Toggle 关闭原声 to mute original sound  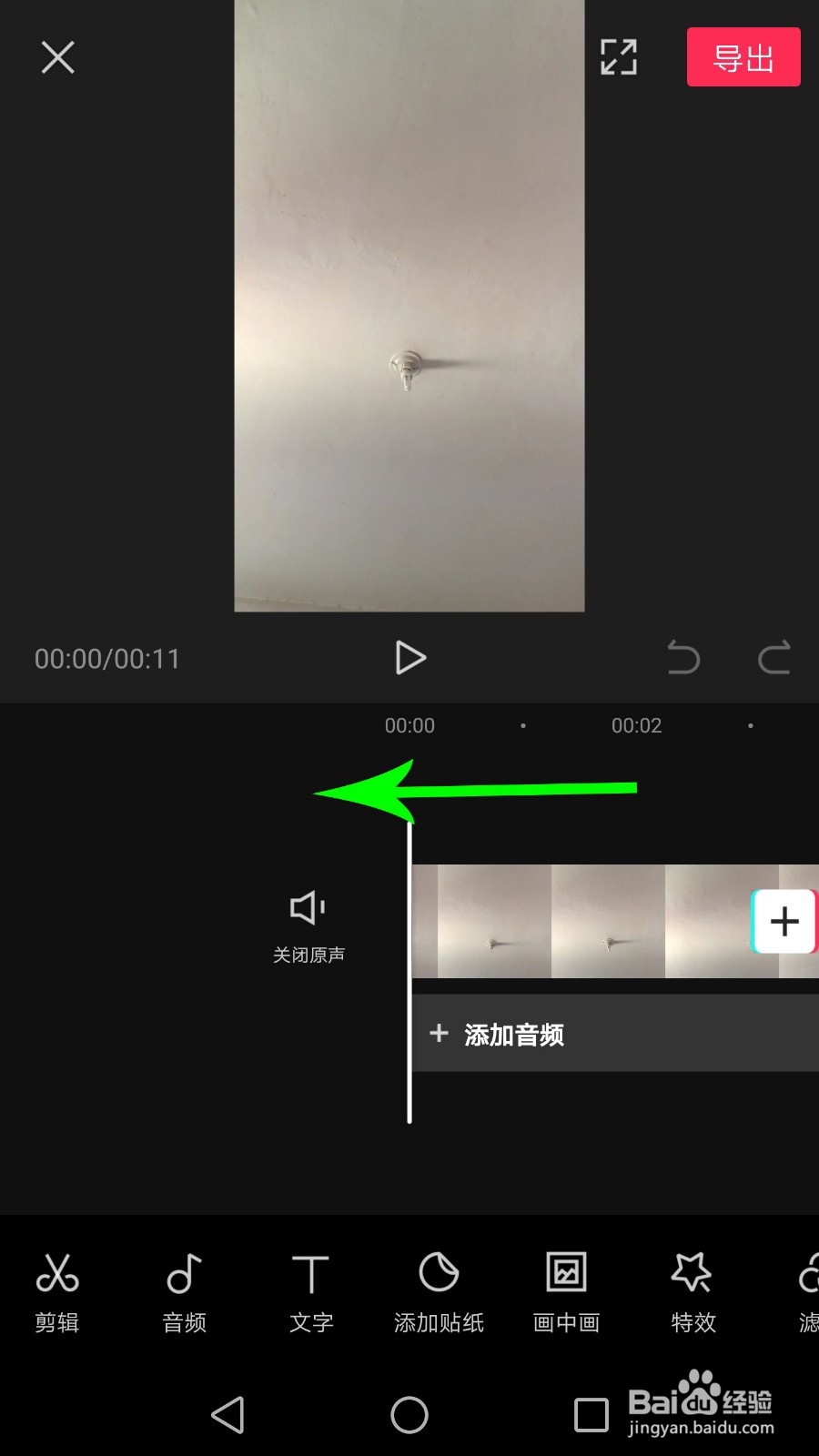click(308, 924)
